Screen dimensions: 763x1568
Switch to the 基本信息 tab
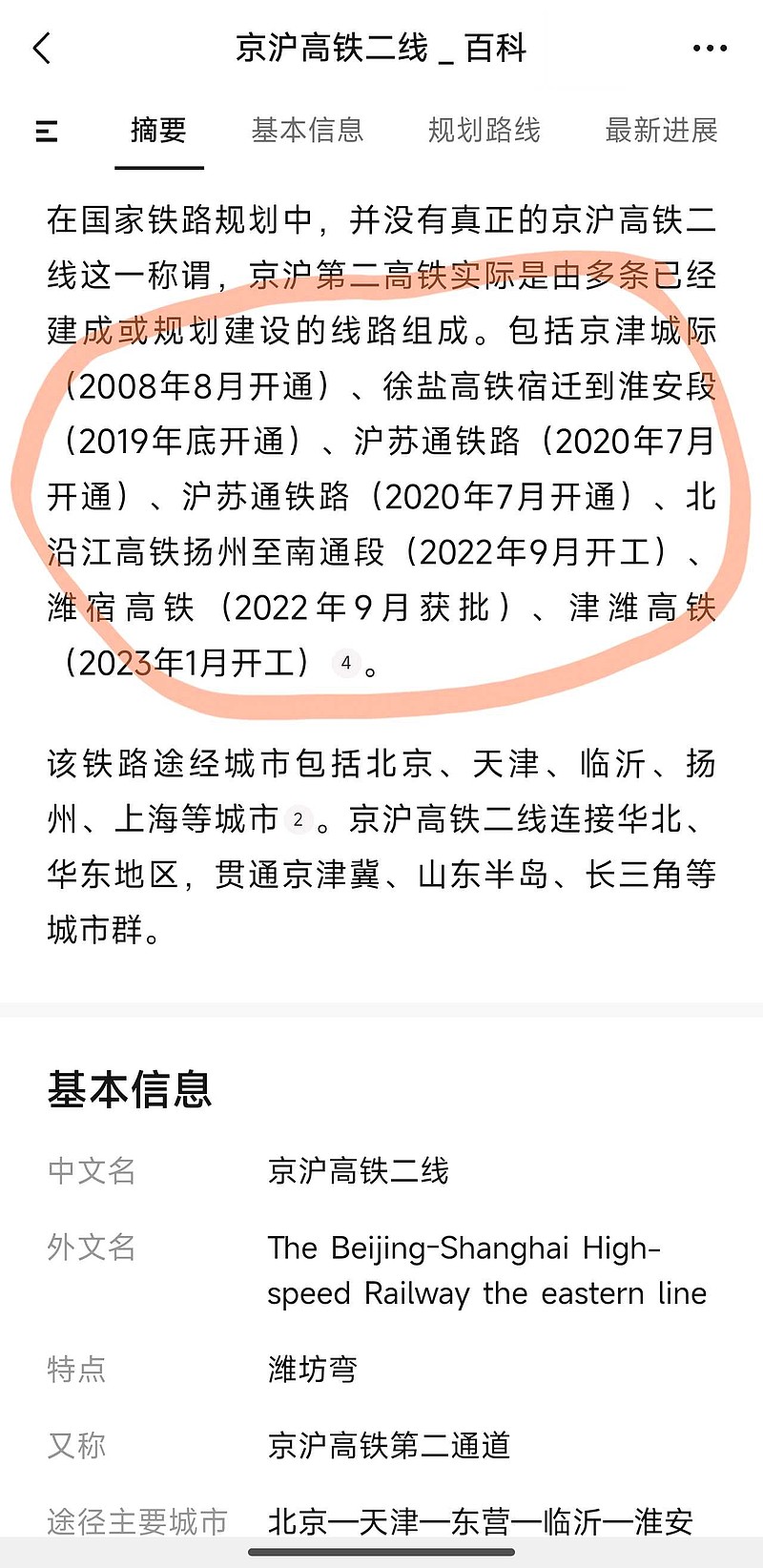click(307, 130)
